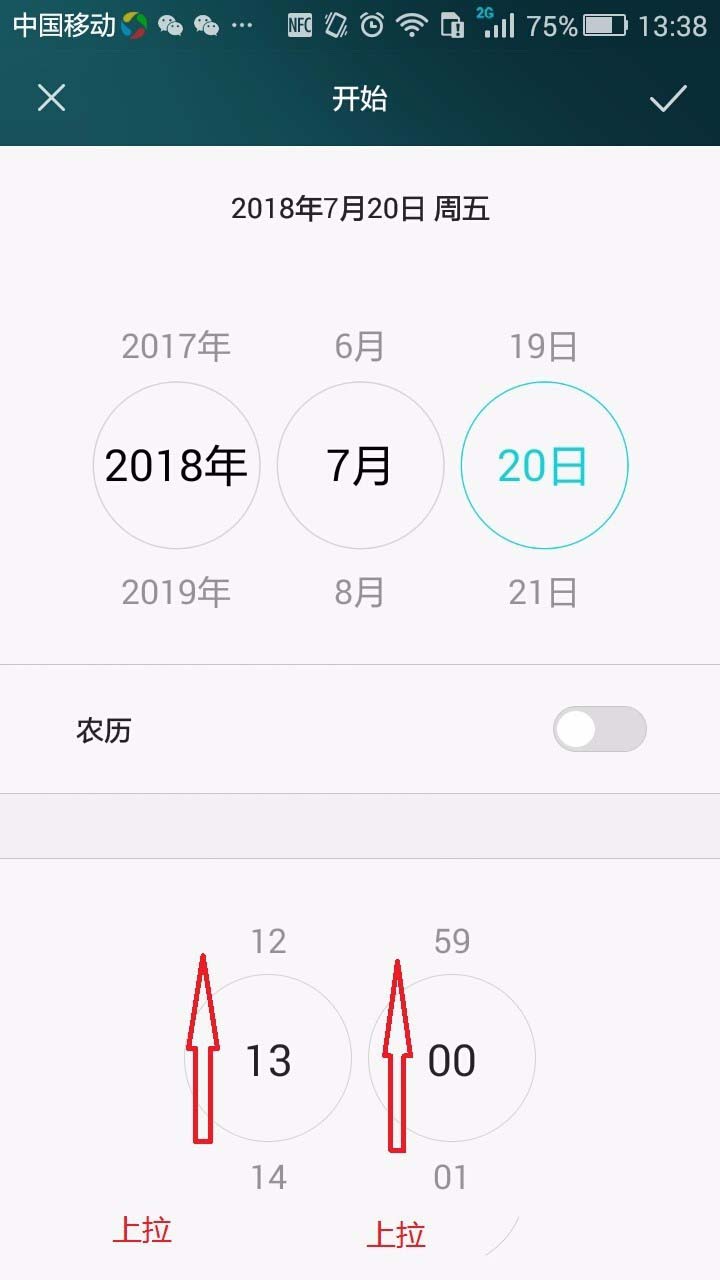Screen dimensions: 720x1280
Task: Confirm the start time with the checkmark
Action: click(x=668, y=98)
